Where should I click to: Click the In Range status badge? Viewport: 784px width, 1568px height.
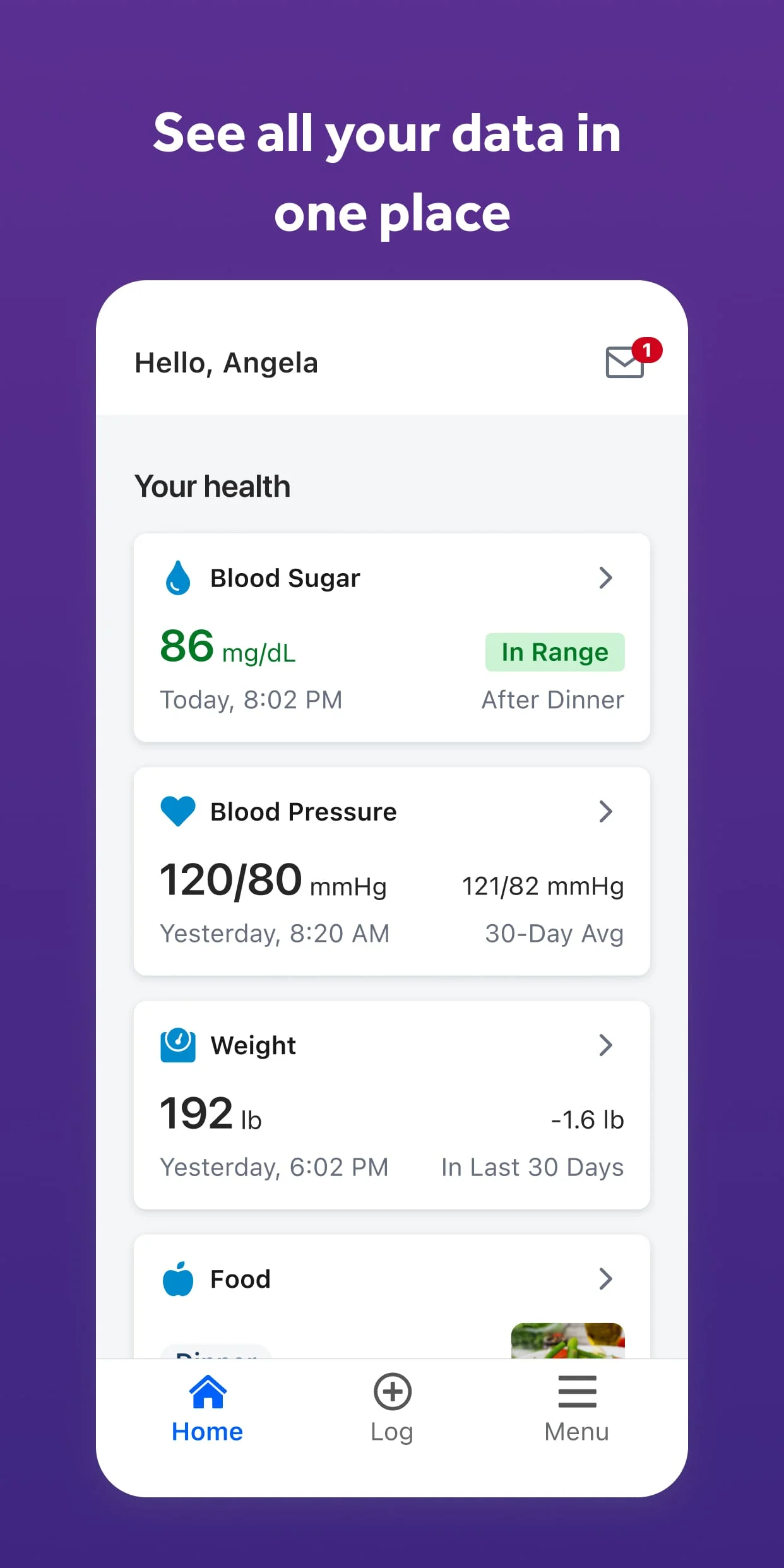coord(554,651)
